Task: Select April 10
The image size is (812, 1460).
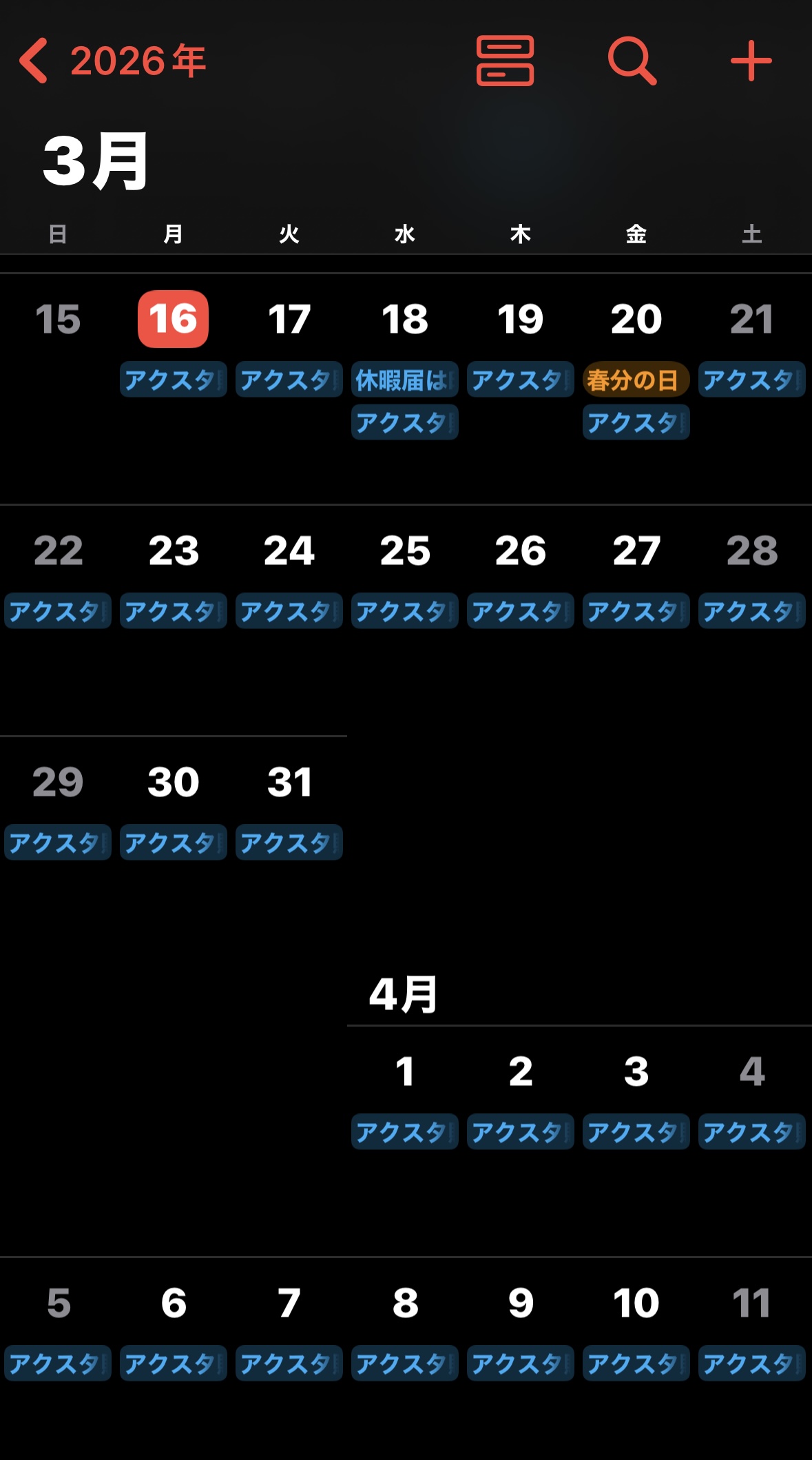Action: click(636, 1303)
